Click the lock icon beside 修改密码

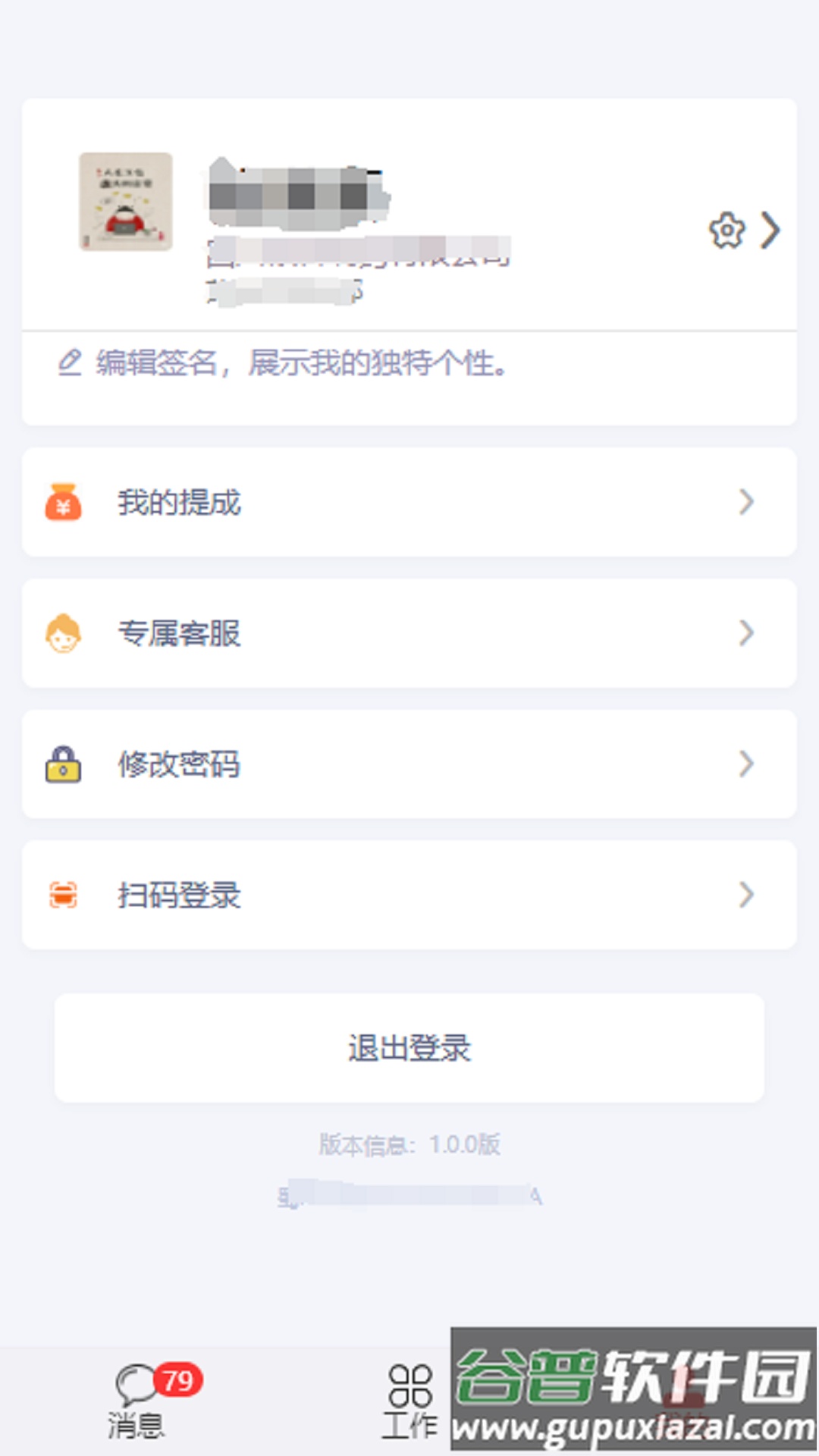(x=63, y=764)
